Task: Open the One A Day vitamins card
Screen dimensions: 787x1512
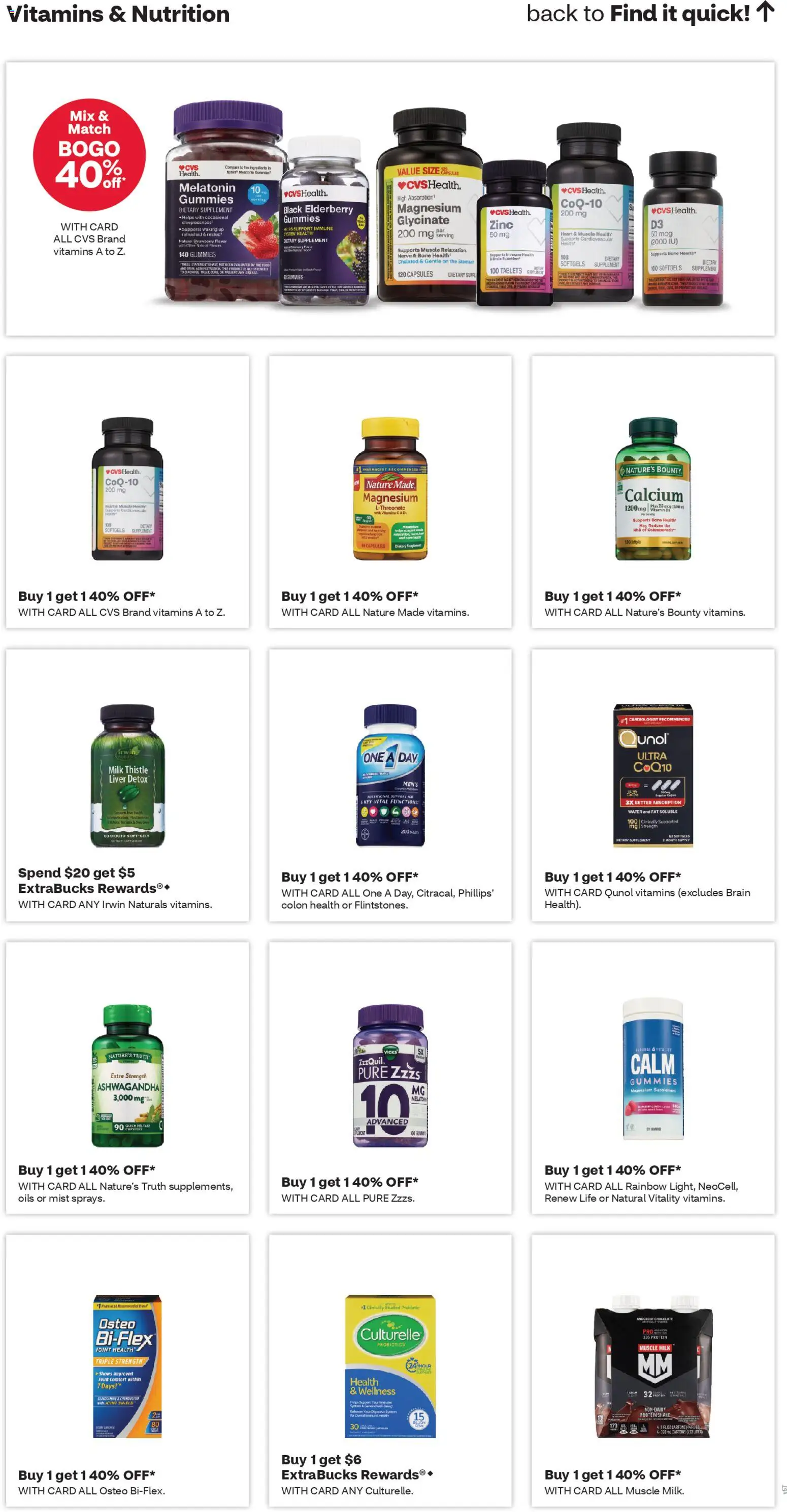Action: pyautogui.click(x=390, y=784)
